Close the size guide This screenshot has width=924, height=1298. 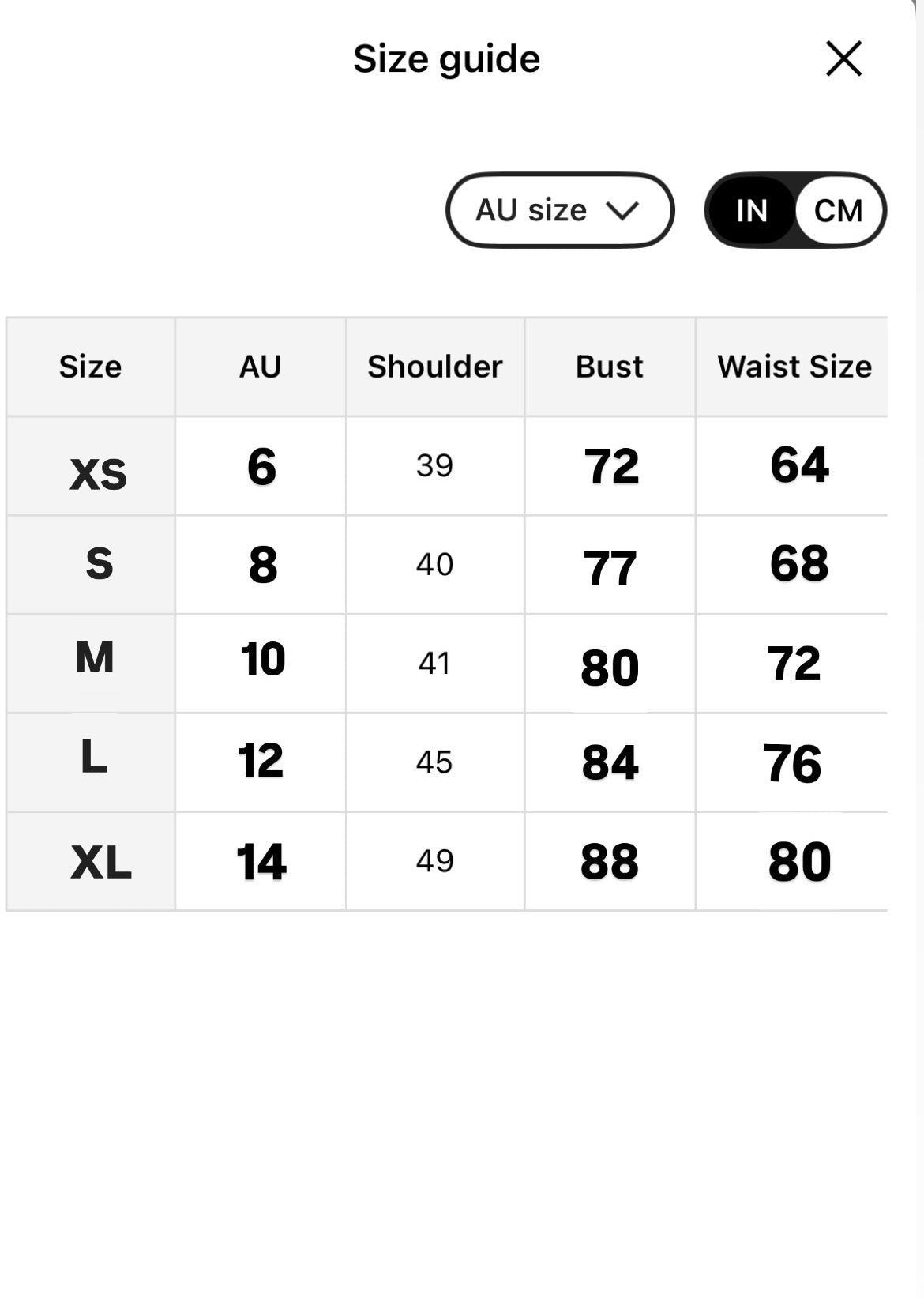(843, 59)
